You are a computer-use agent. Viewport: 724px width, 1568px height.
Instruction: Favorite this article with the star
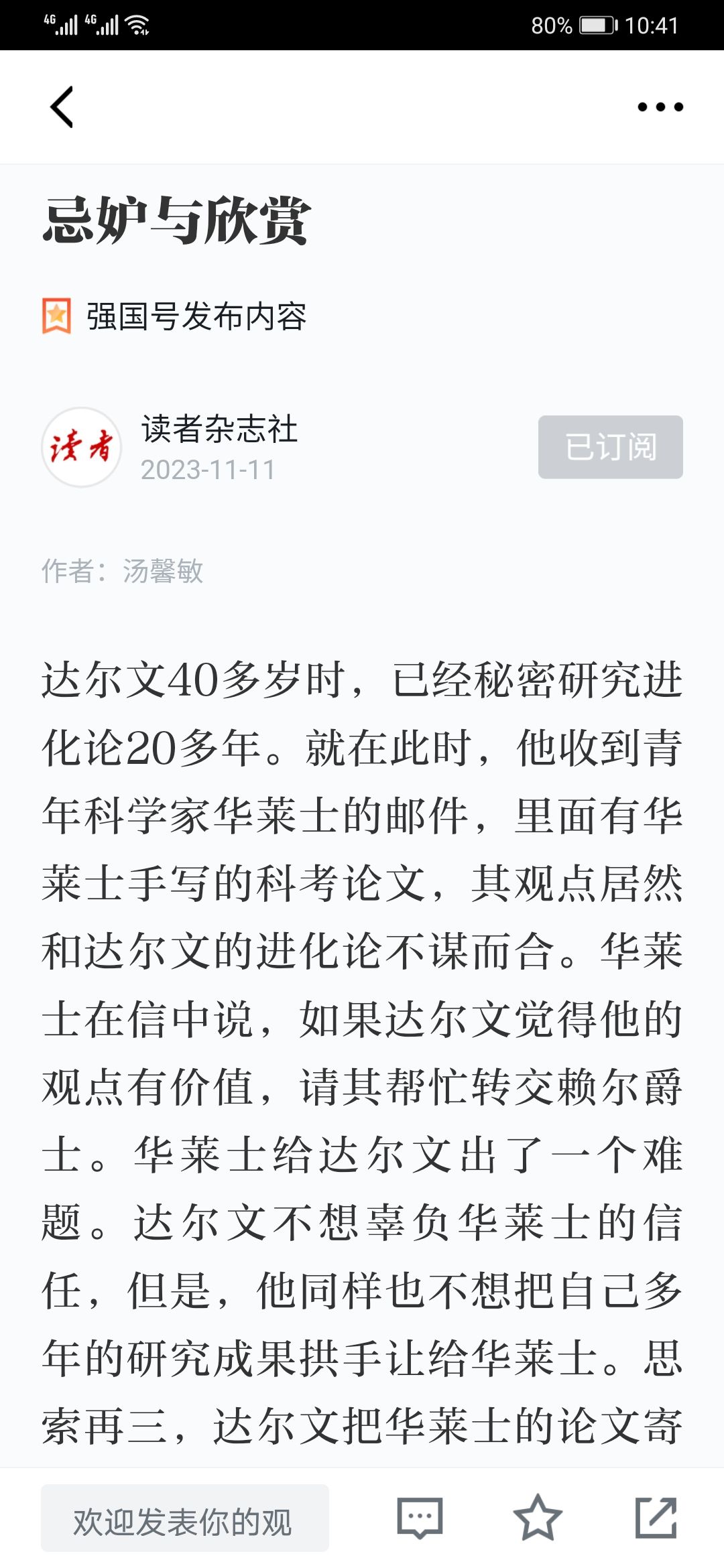point(537,1518)
